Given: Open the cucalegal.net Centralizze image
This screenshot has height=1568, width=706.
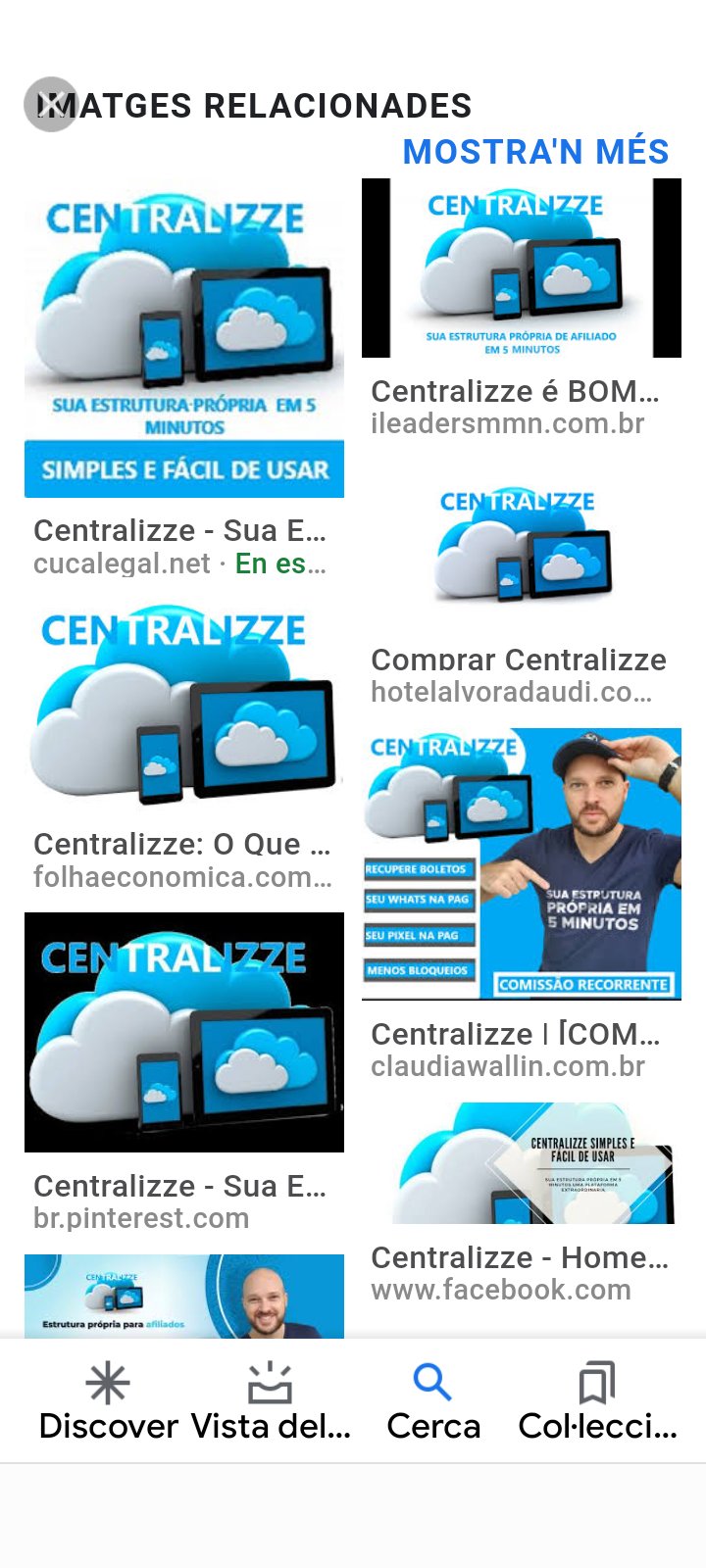Looking at the screenshot, I should click(x=184, y=345).
